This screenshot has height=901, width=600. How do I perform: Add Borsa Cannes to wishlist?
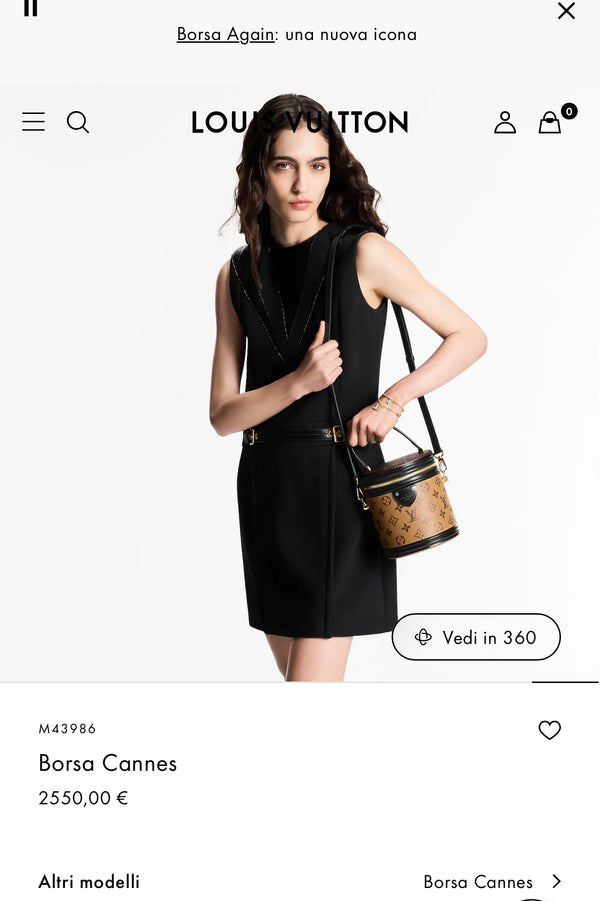pos(550,730)
